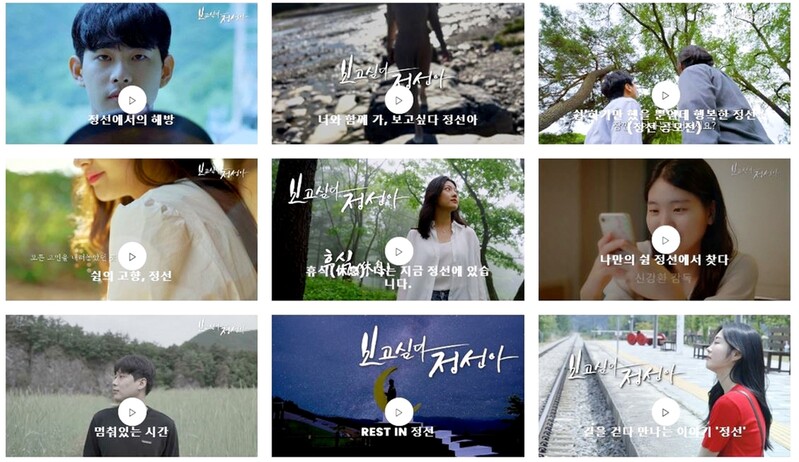Play the video '정선에서의 해방'
This screenshot has height=462, width=799.
(132, 99)
